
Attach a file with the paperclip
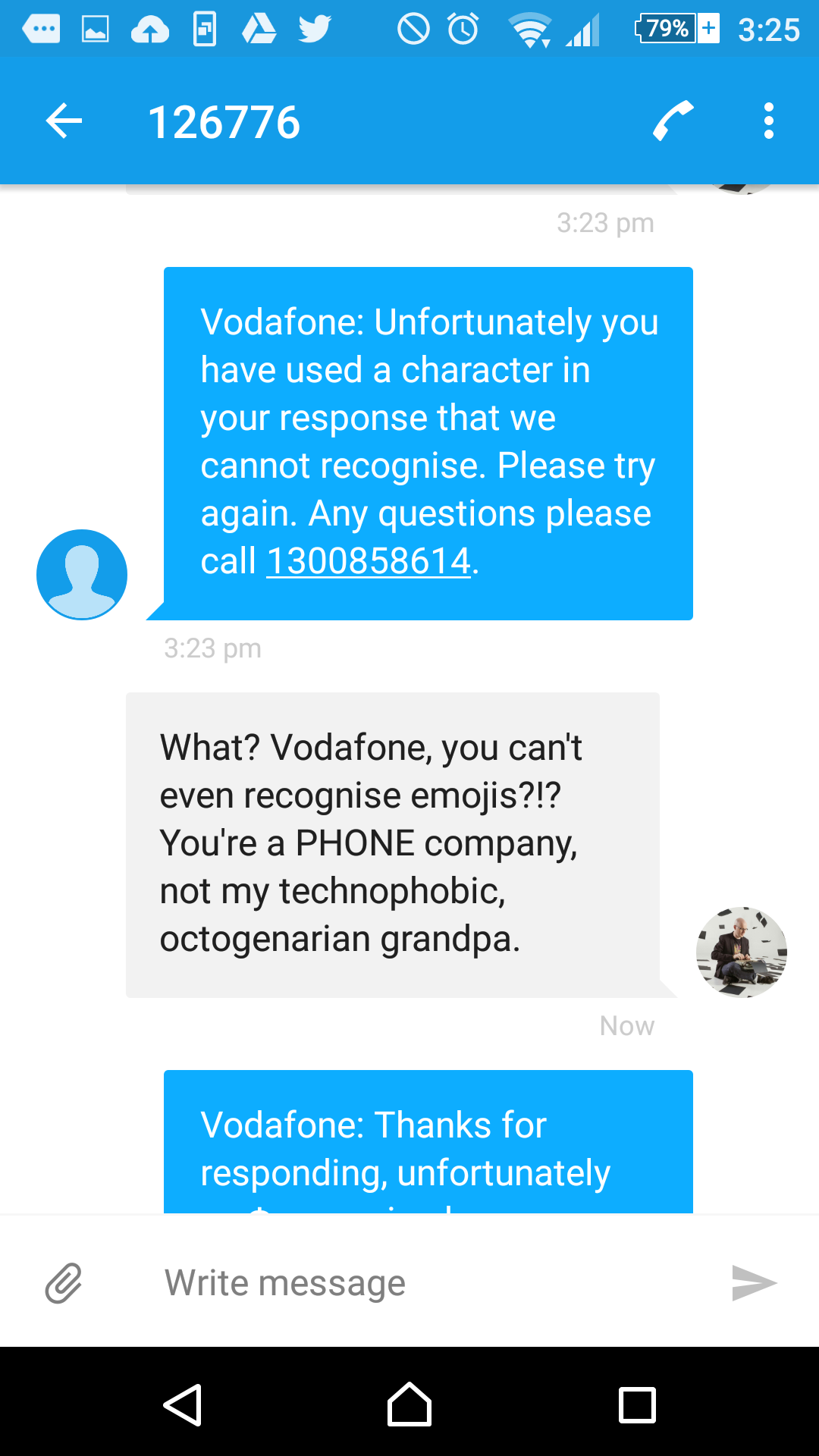(x=64, y=1282)
